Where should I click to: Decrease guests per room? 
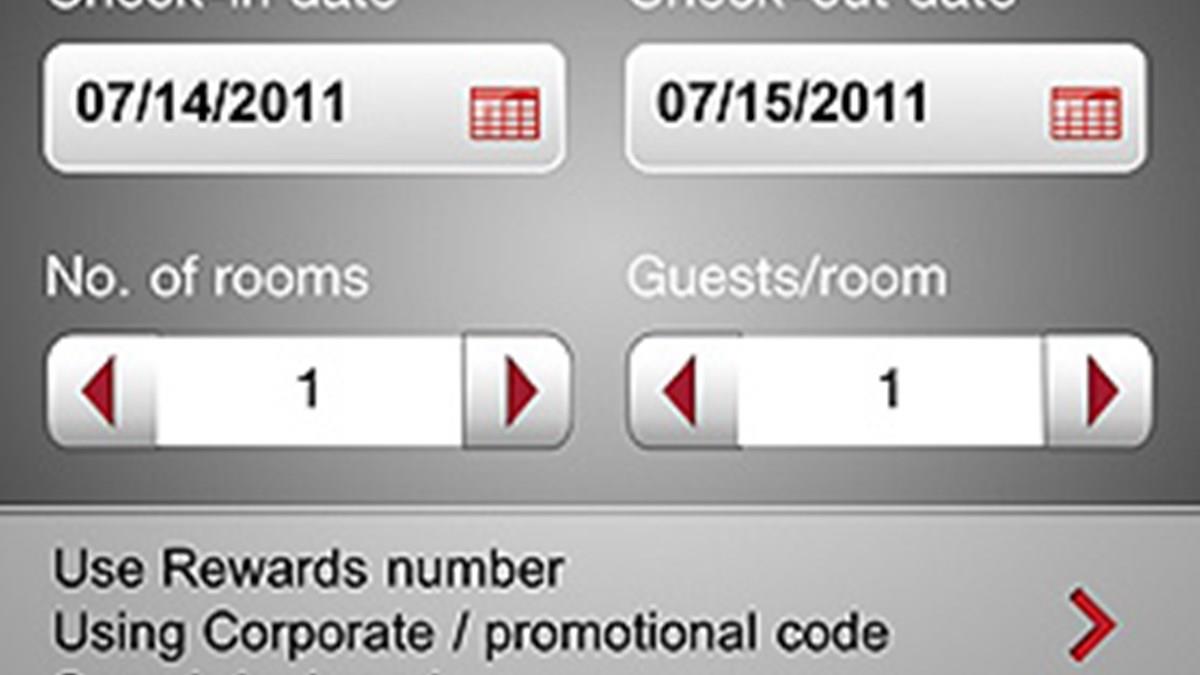pyautogui.click(x=681, y=390)
